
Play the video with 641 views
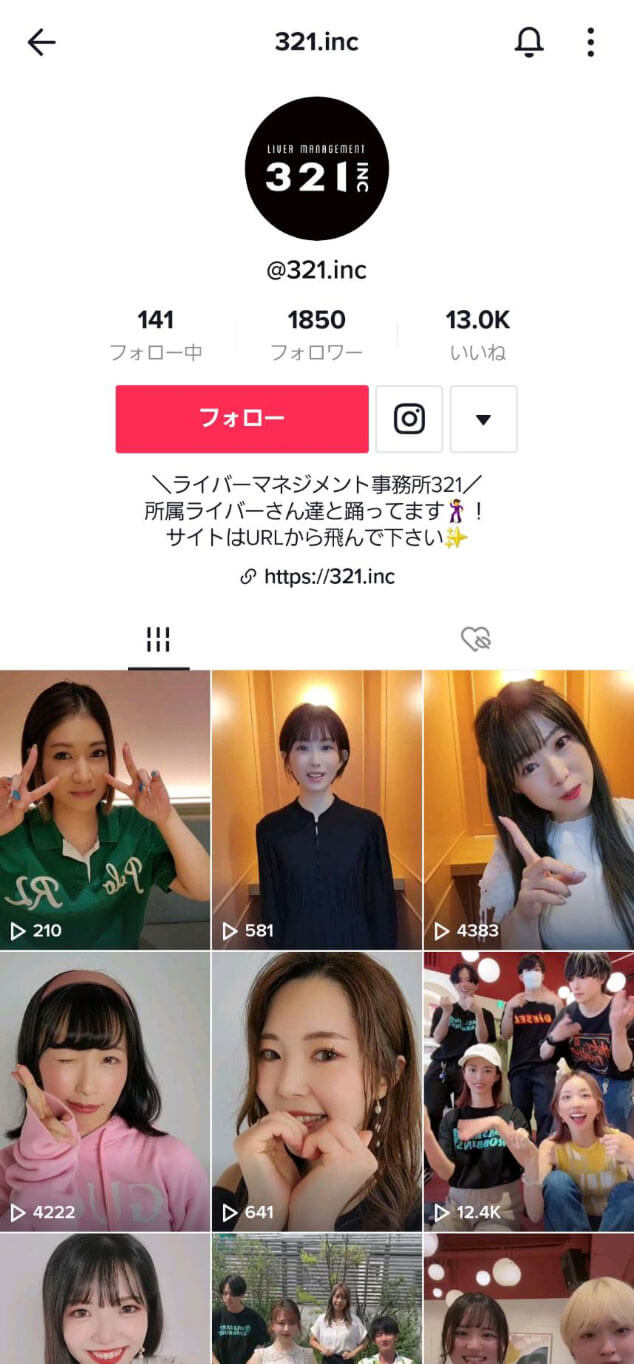(x=316, y=1091)
